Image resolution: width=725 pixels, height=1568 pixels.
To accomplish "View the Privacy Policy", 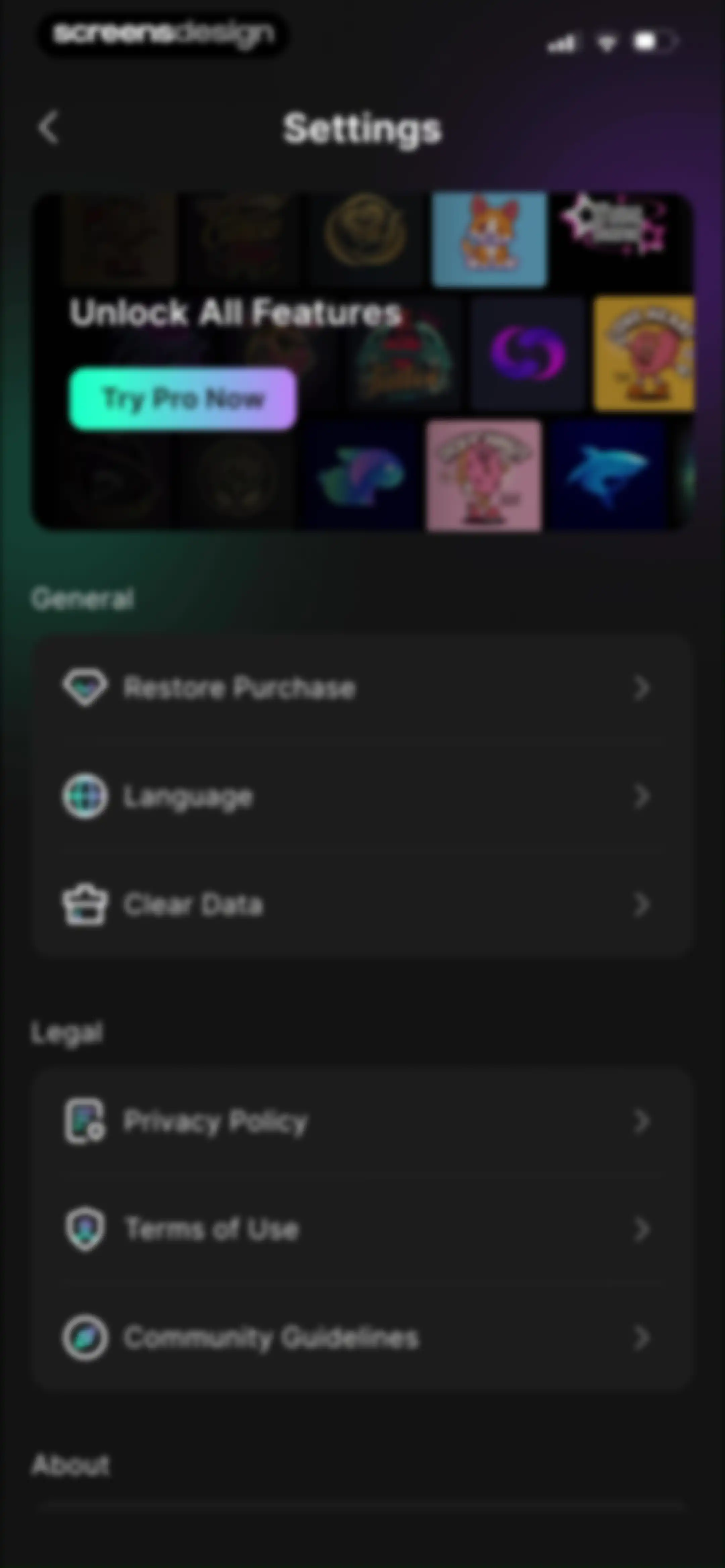I will pyautogui.click(x=362, y=1121).
